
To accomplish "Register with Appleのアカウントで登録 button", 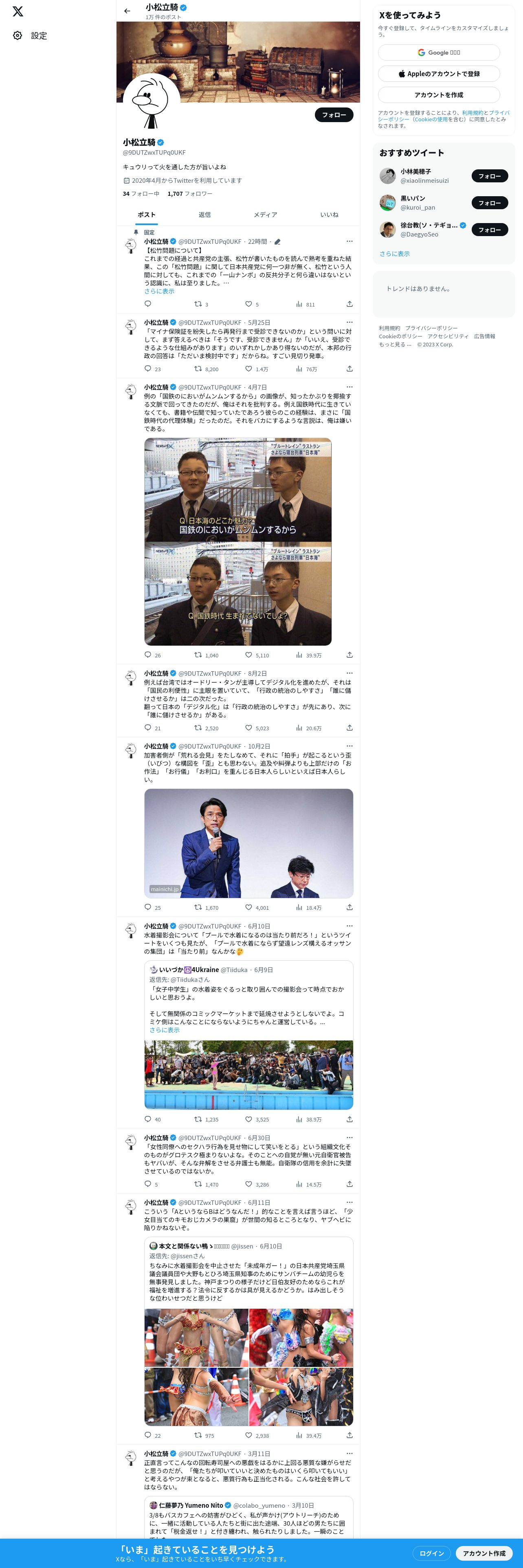I will click(x=438, y=74).
